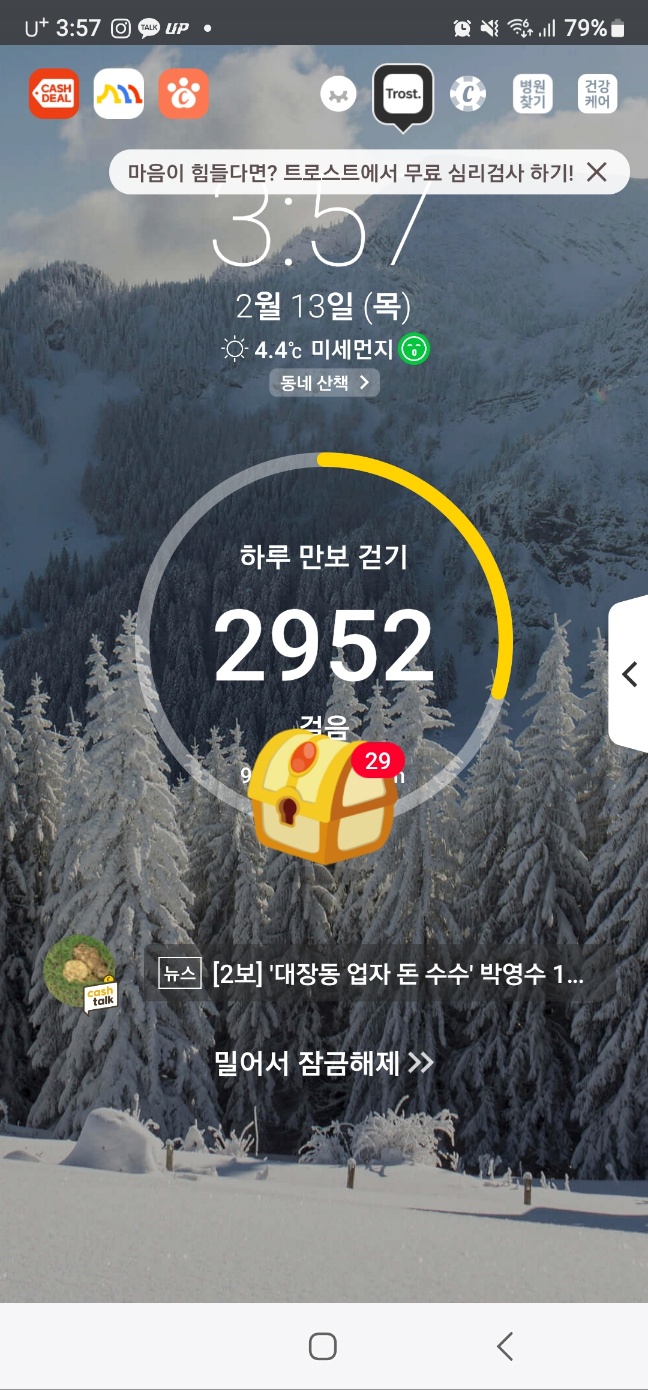Claim the treasure chest reward
Viewport: 648px width, 1390px height.
[x=322, y=797]
